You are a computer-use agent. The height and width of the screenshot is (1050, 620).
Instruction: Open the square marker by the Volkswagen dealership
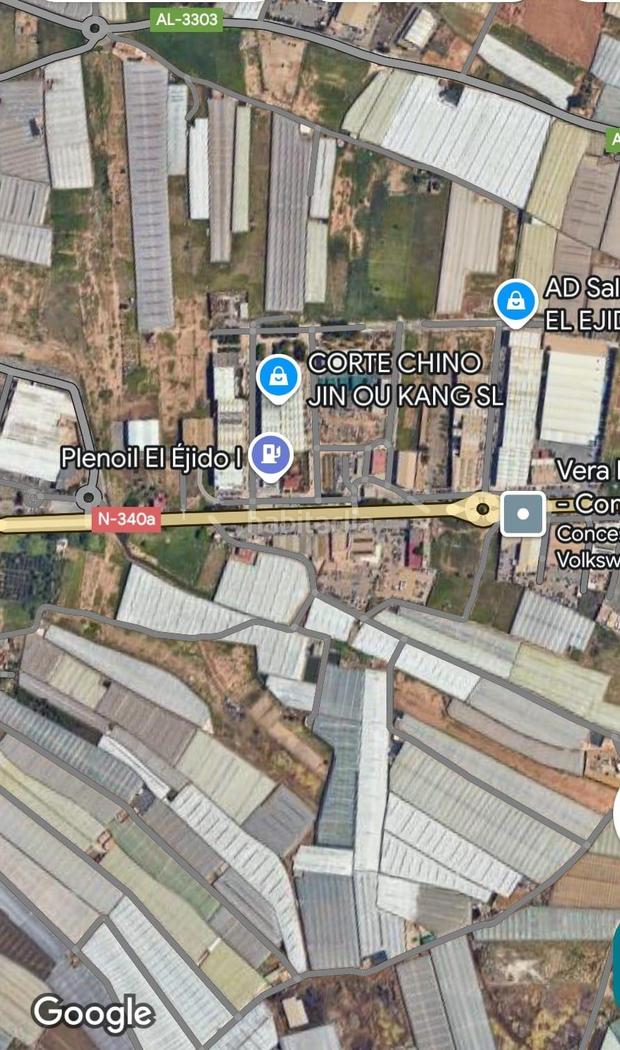pyautogui.click(x=523, y=514)
